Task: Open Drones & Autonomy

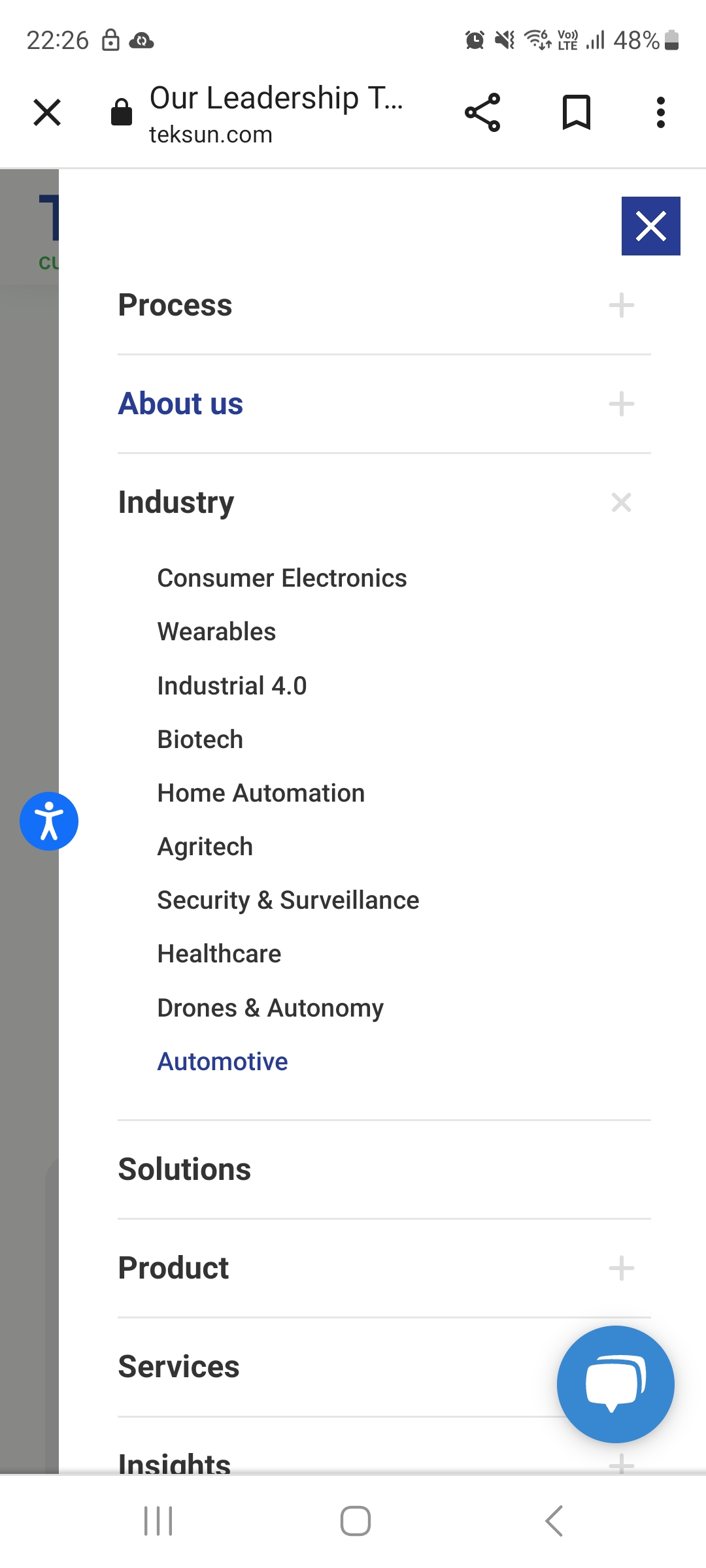Action: [x=271, y=1008]
